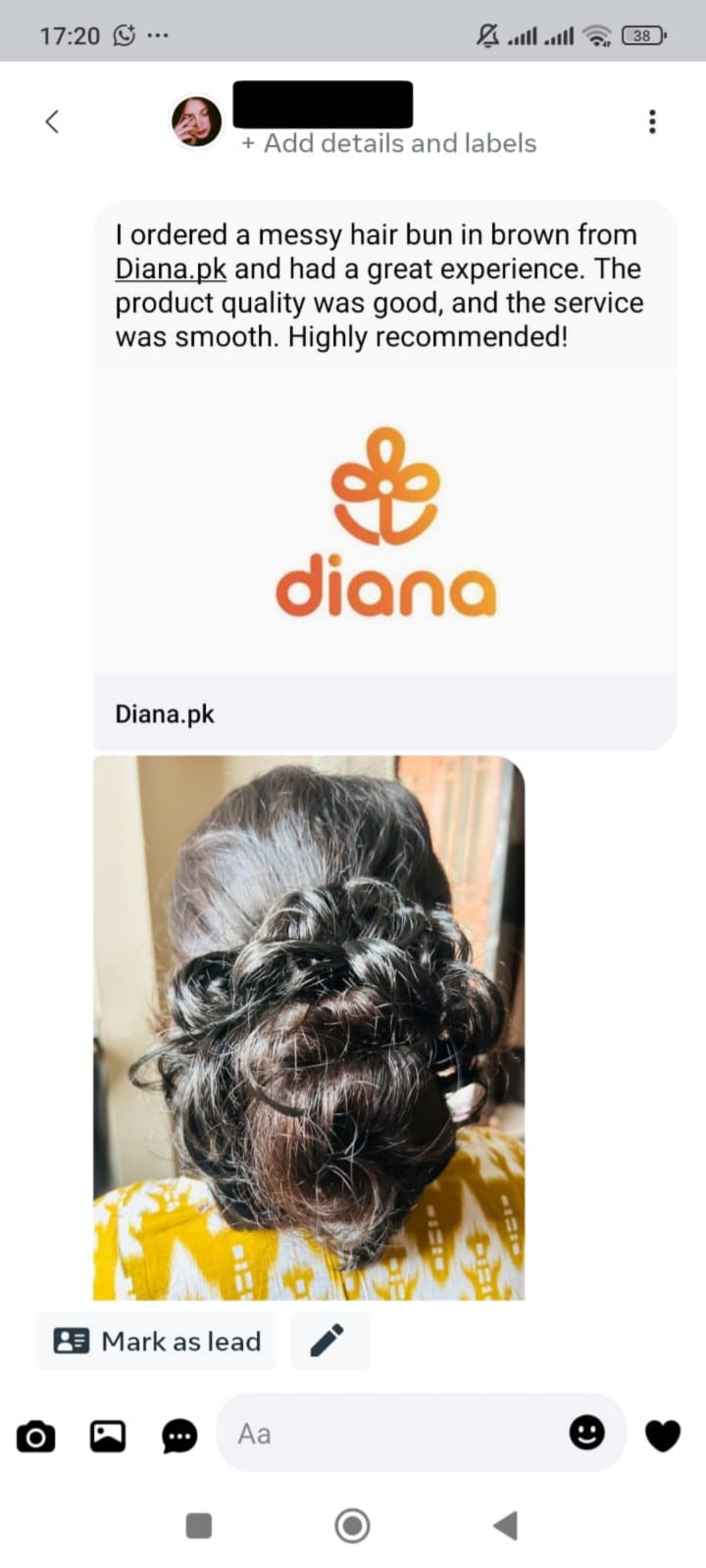Focus the Aa message input field
706x1568 pixels.
[392, 1434]
